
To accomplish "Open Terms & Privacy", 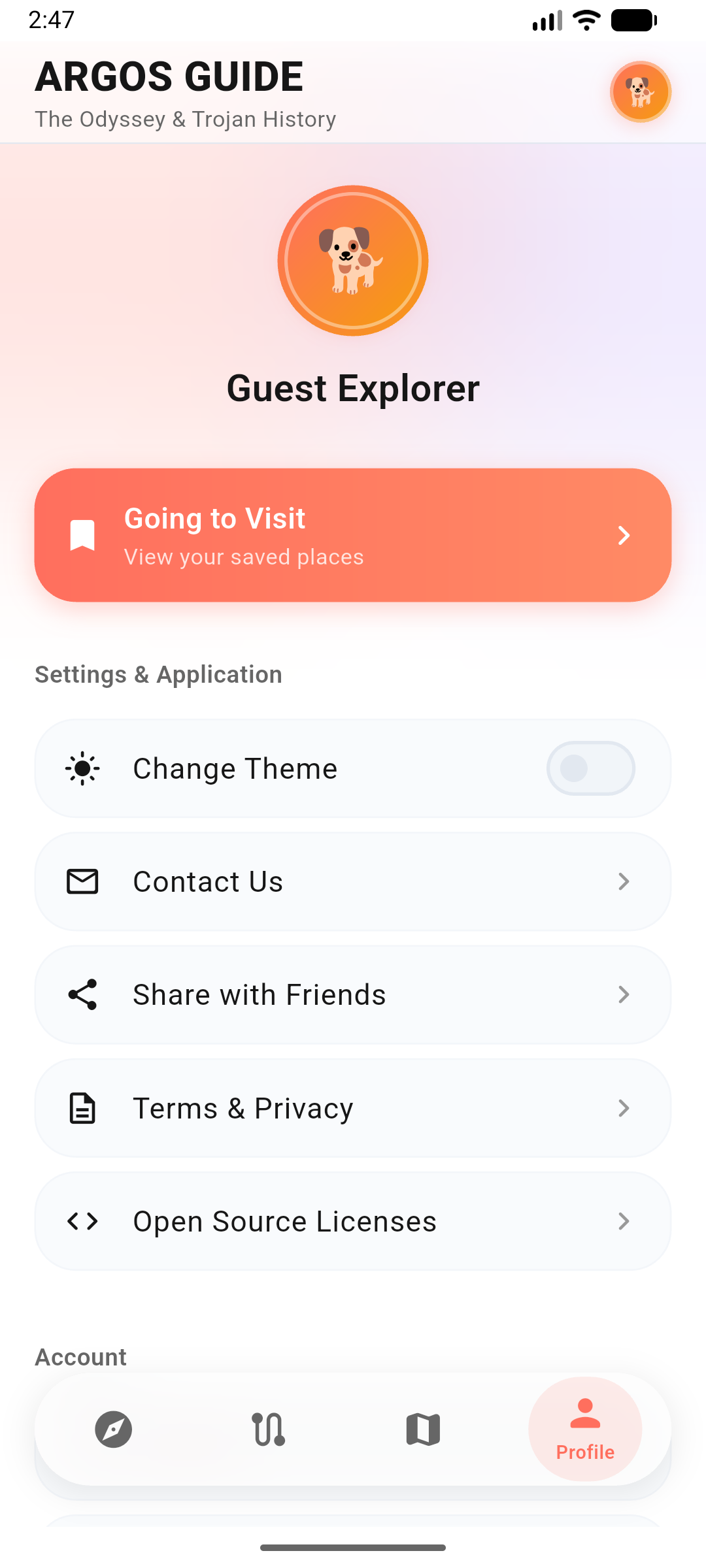I will (353, 1108).
